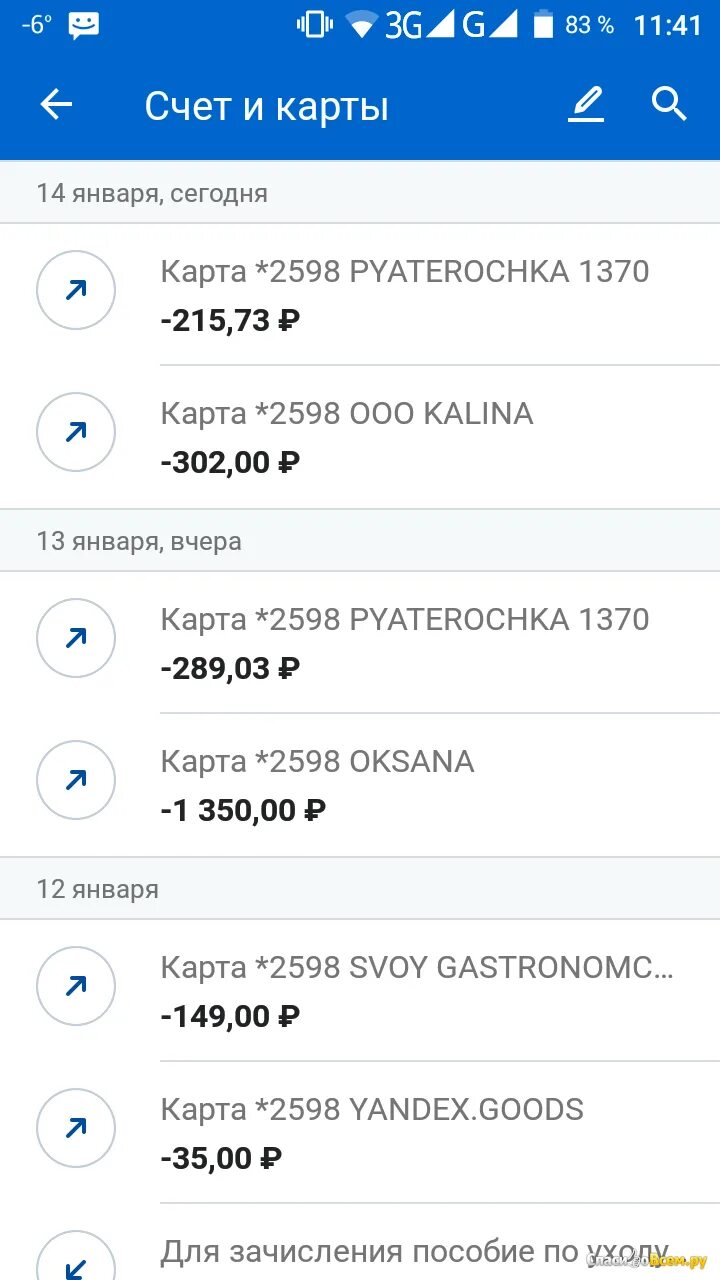720x1280 pixels.
Task: Open the OOO KALINA transaction
Action: [360, 437]
